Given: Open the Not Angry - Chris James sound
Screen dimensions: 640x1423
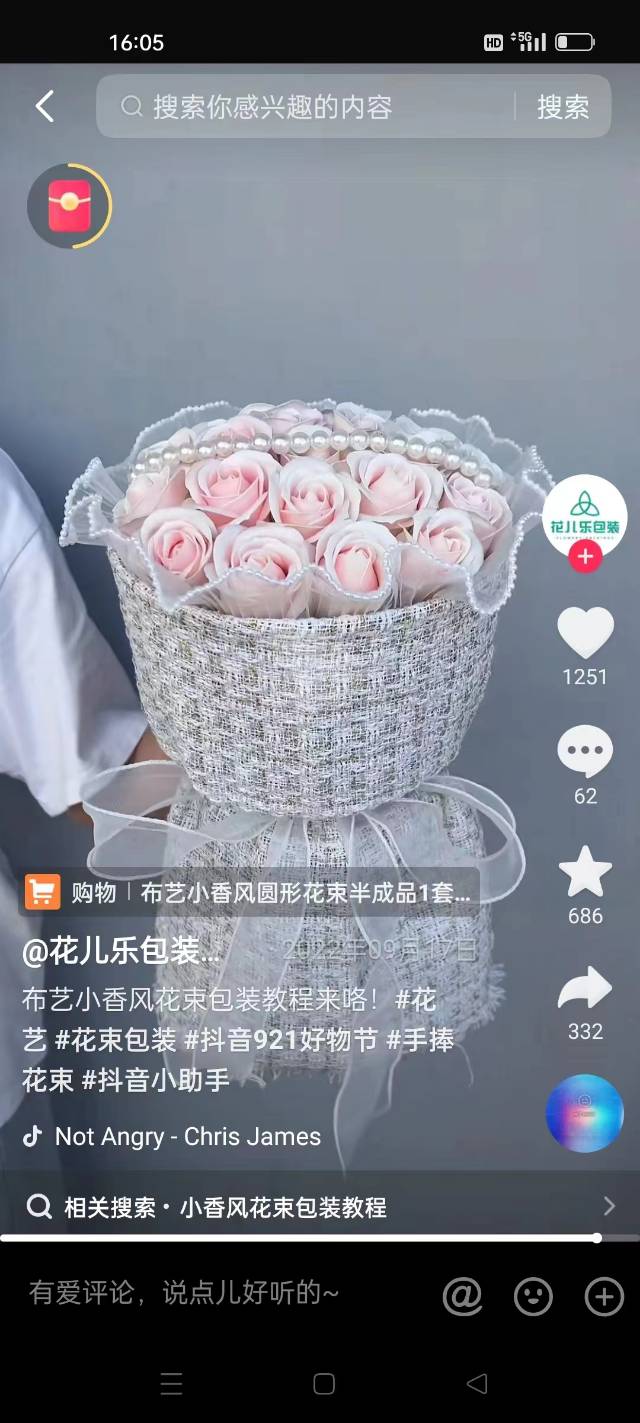Looking at the screenshot, I should point(172,1136).
